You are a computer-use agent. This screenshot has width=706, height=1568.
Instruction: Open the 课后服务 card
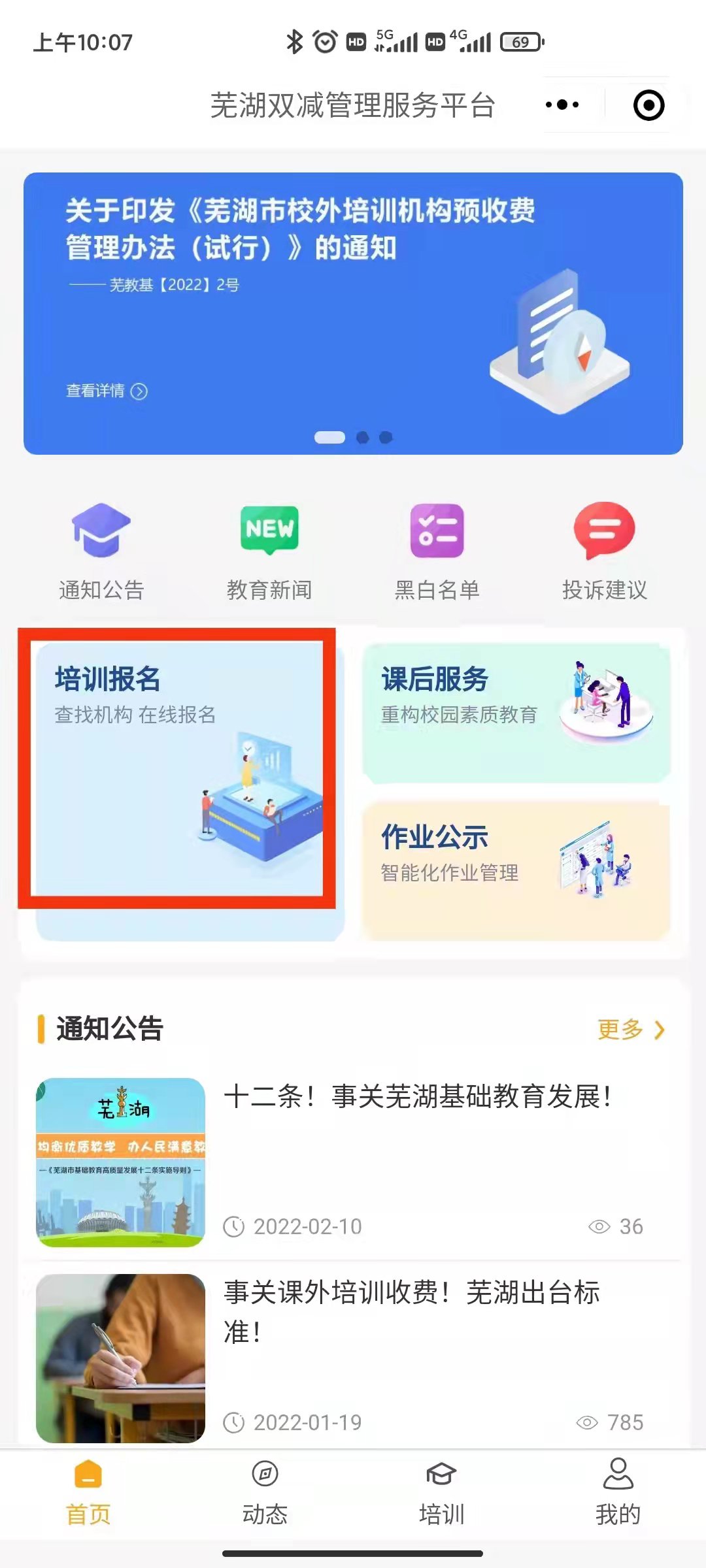point(516,712)
